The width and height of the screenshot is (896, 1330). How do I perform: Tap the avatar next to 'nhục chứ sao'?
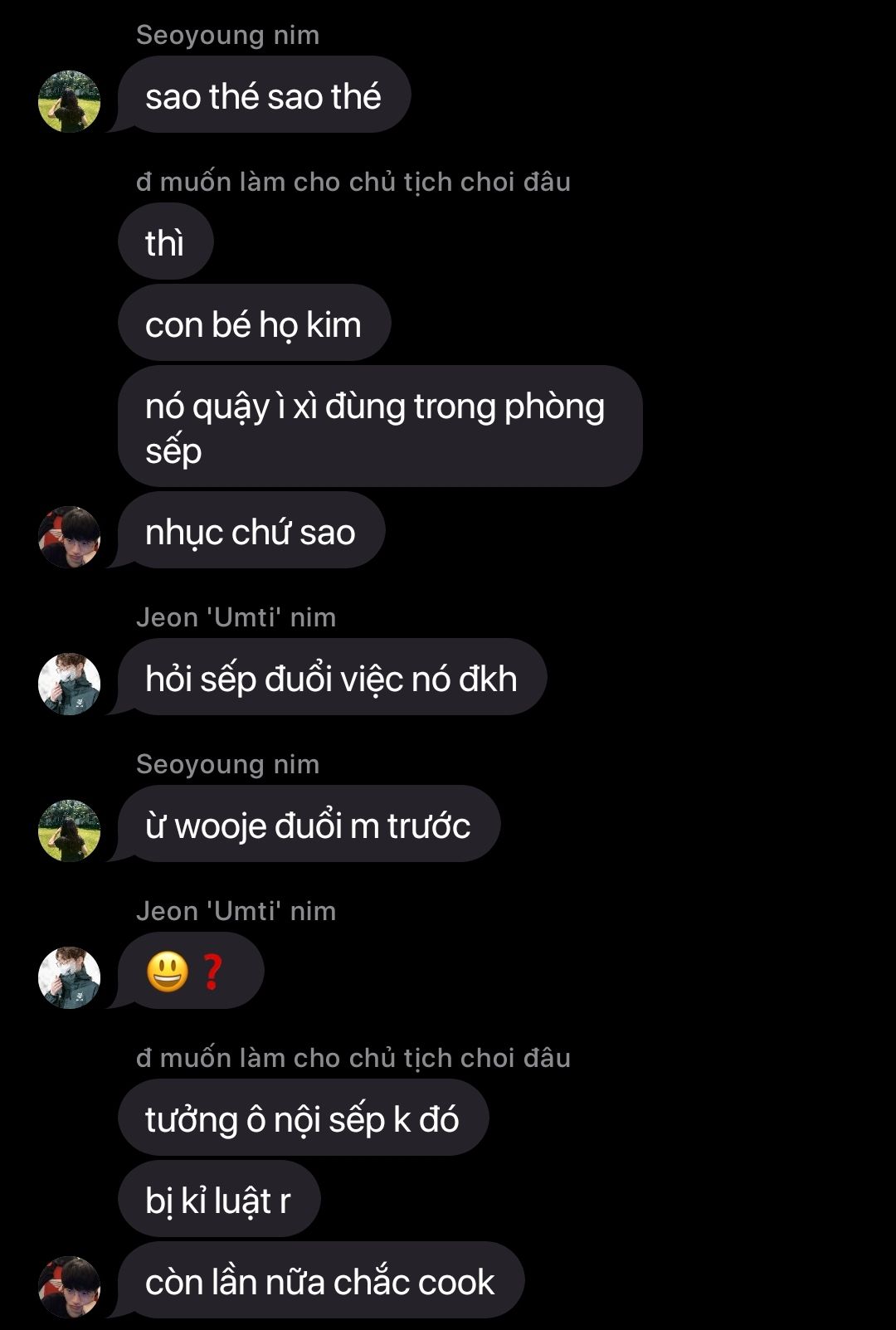(x=70, y=537)
